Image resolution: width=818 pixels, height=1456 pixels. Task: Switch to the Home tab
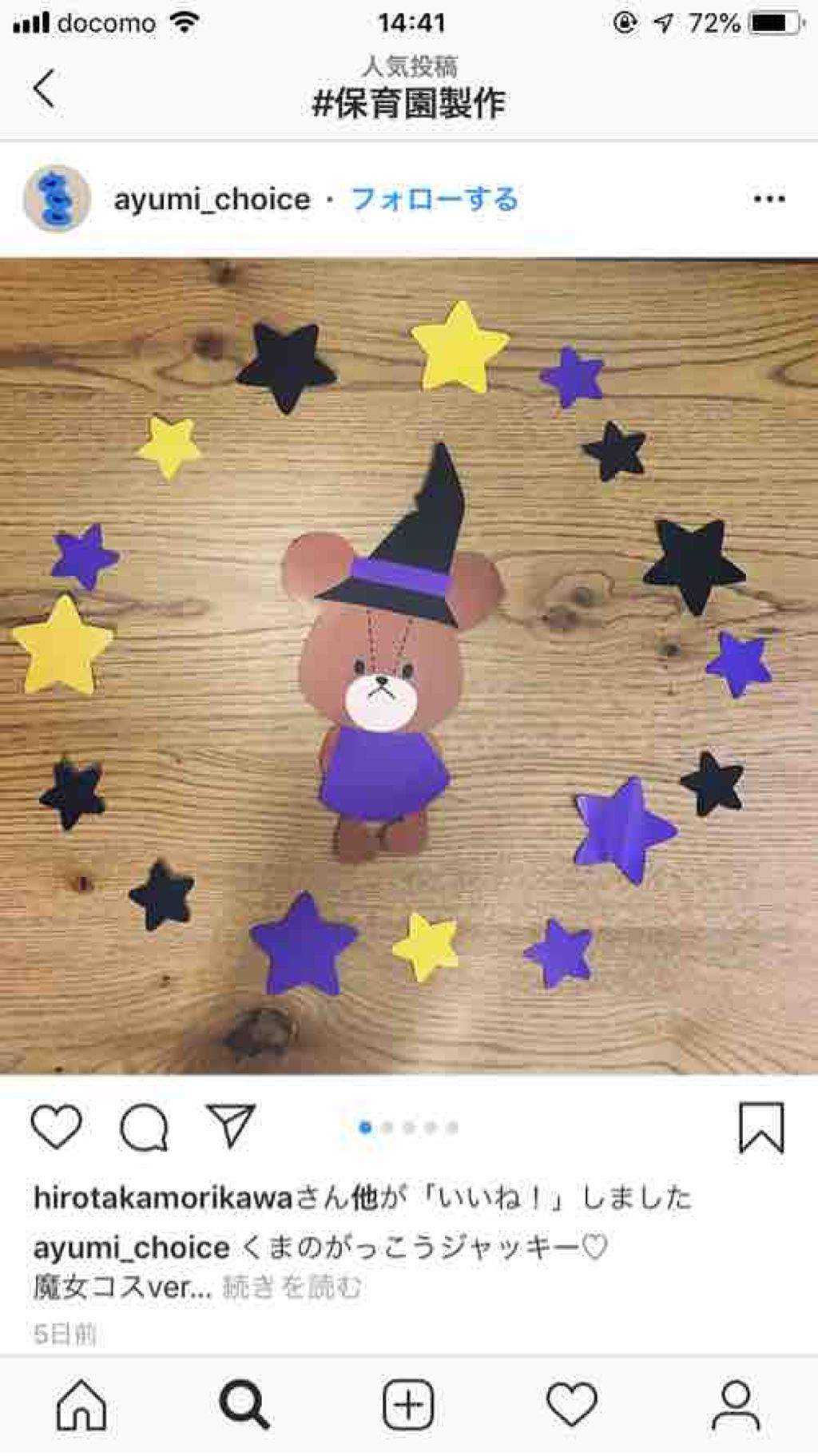coord(81,1405)
